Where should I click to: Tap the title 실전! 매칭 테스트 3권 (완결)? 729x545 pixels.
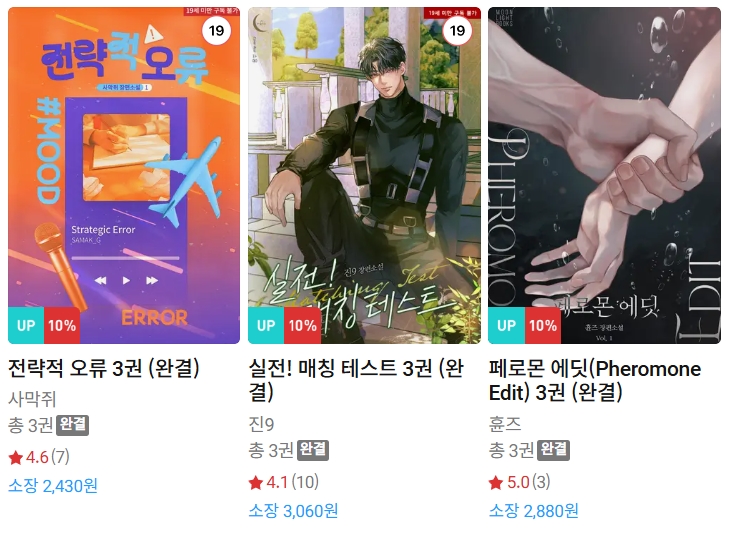click(x=355, y=380)
